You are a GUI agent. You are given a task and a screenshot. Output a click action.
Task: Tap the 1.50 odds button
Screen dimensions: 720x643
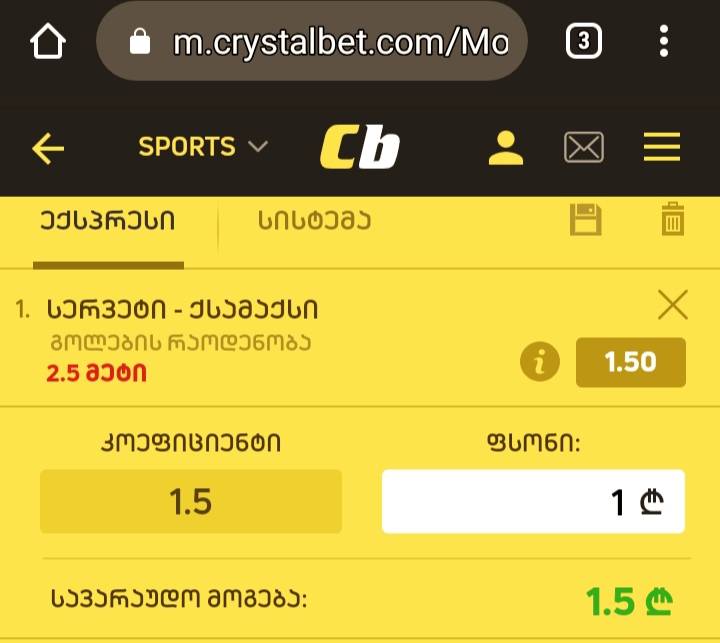pos(630,362)
